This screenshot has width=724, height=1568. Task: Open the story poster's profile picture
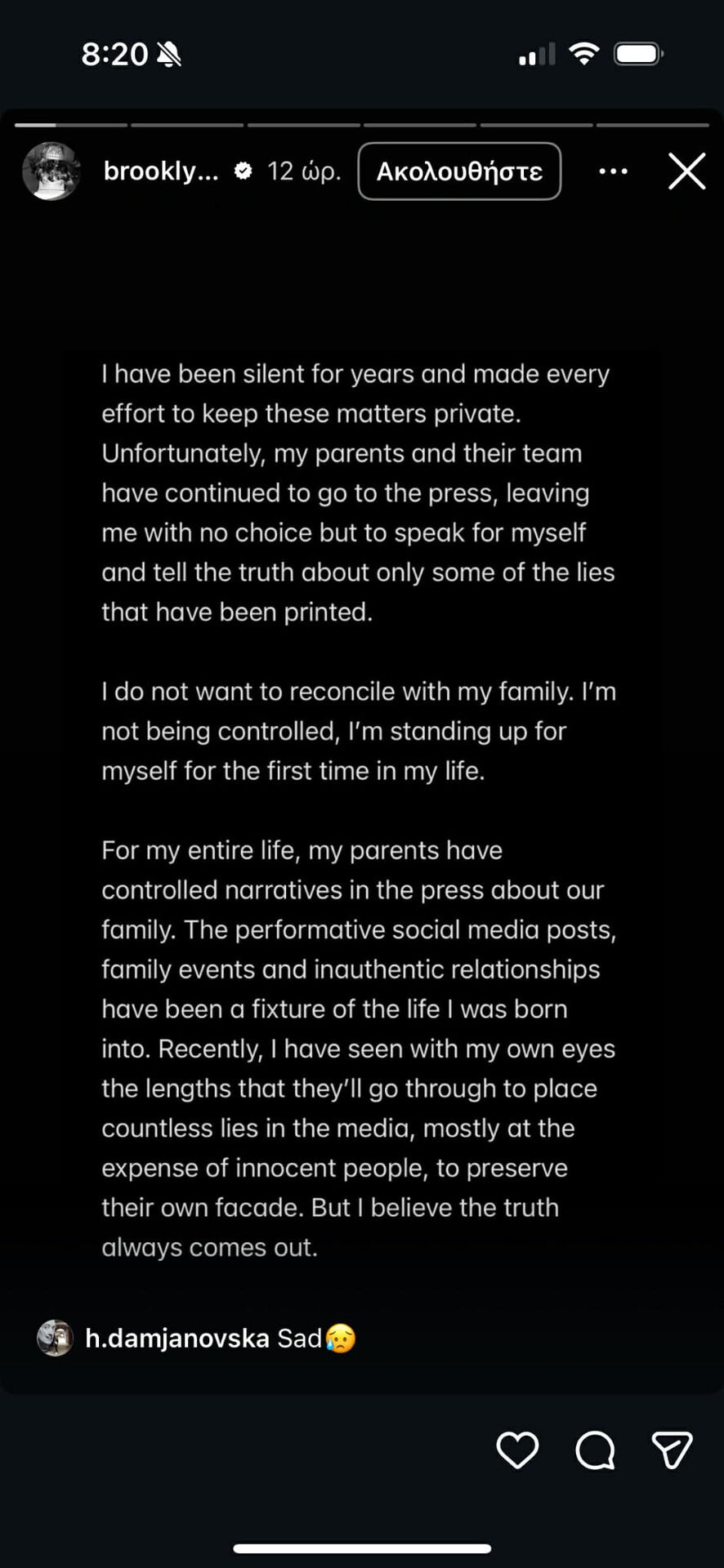click(51, 171)
